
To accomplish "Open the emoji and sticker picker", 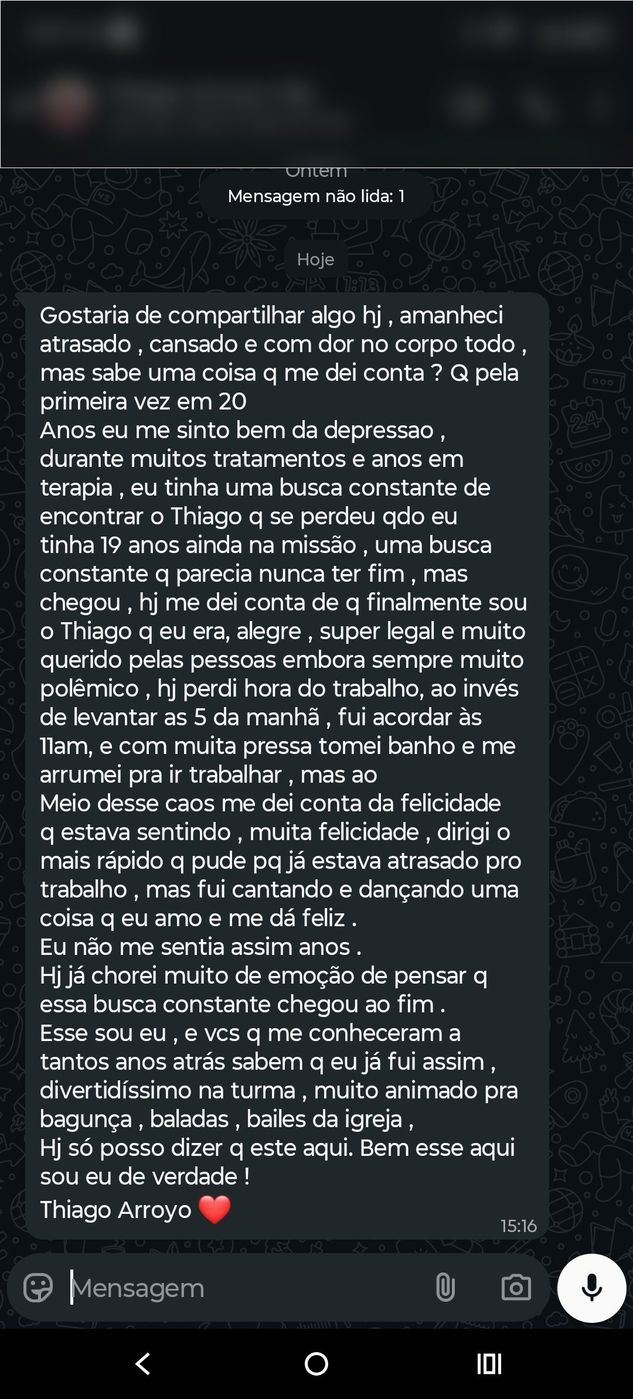I will click(38, 1287).
